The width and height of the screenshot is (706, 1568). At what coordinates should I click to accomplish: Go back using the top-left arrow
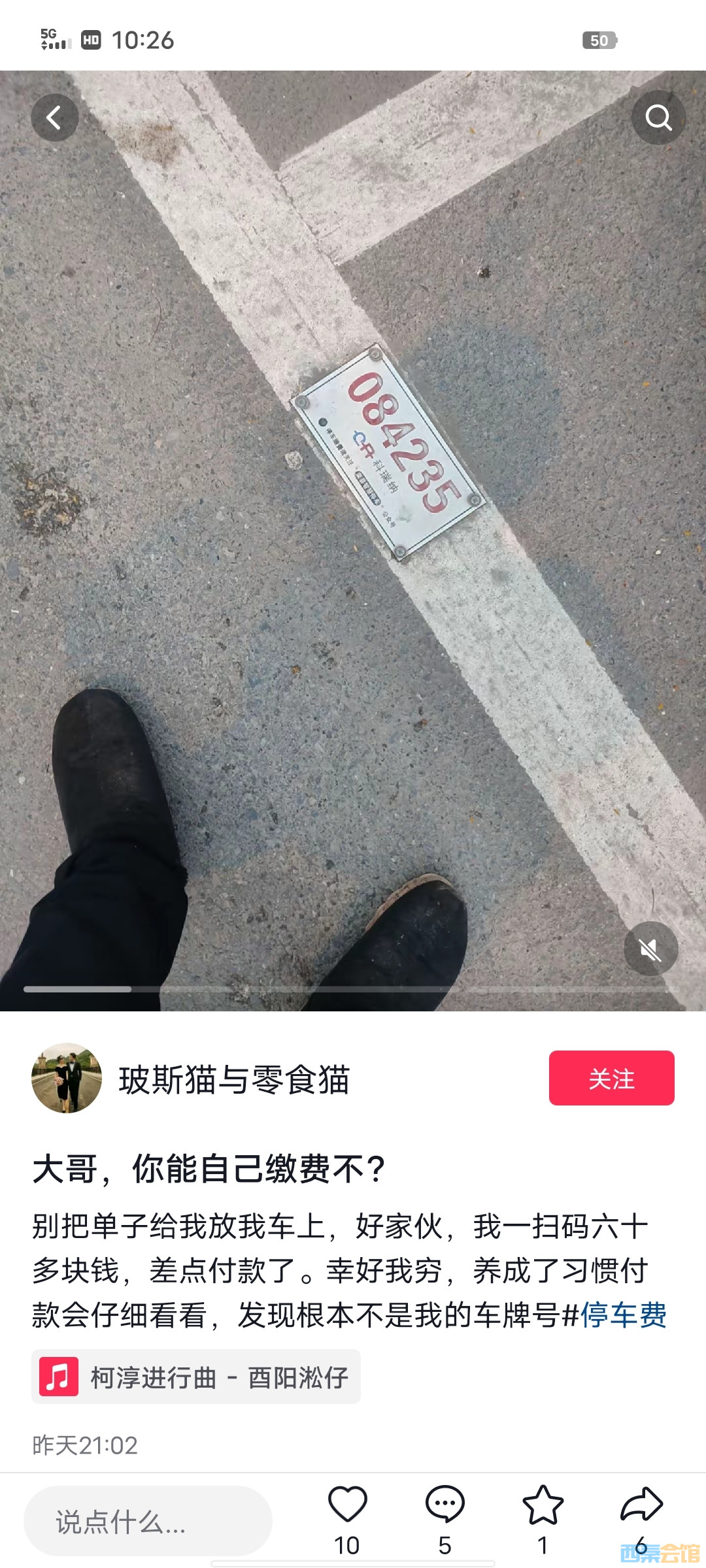tap(55, 118)
